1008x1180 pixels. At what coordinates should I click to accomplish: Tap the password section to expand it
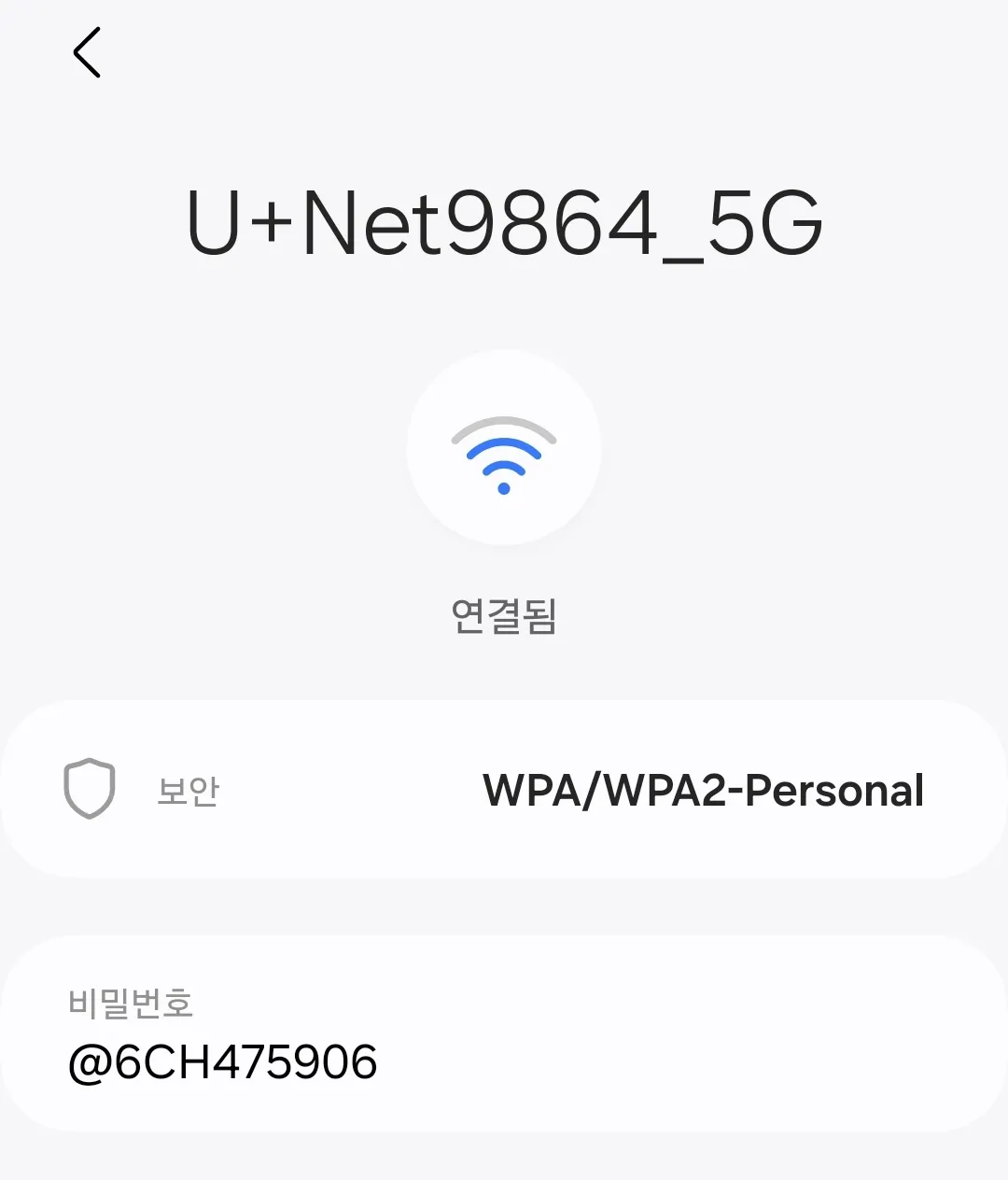pyautogui.click(x=504, y=1032)
